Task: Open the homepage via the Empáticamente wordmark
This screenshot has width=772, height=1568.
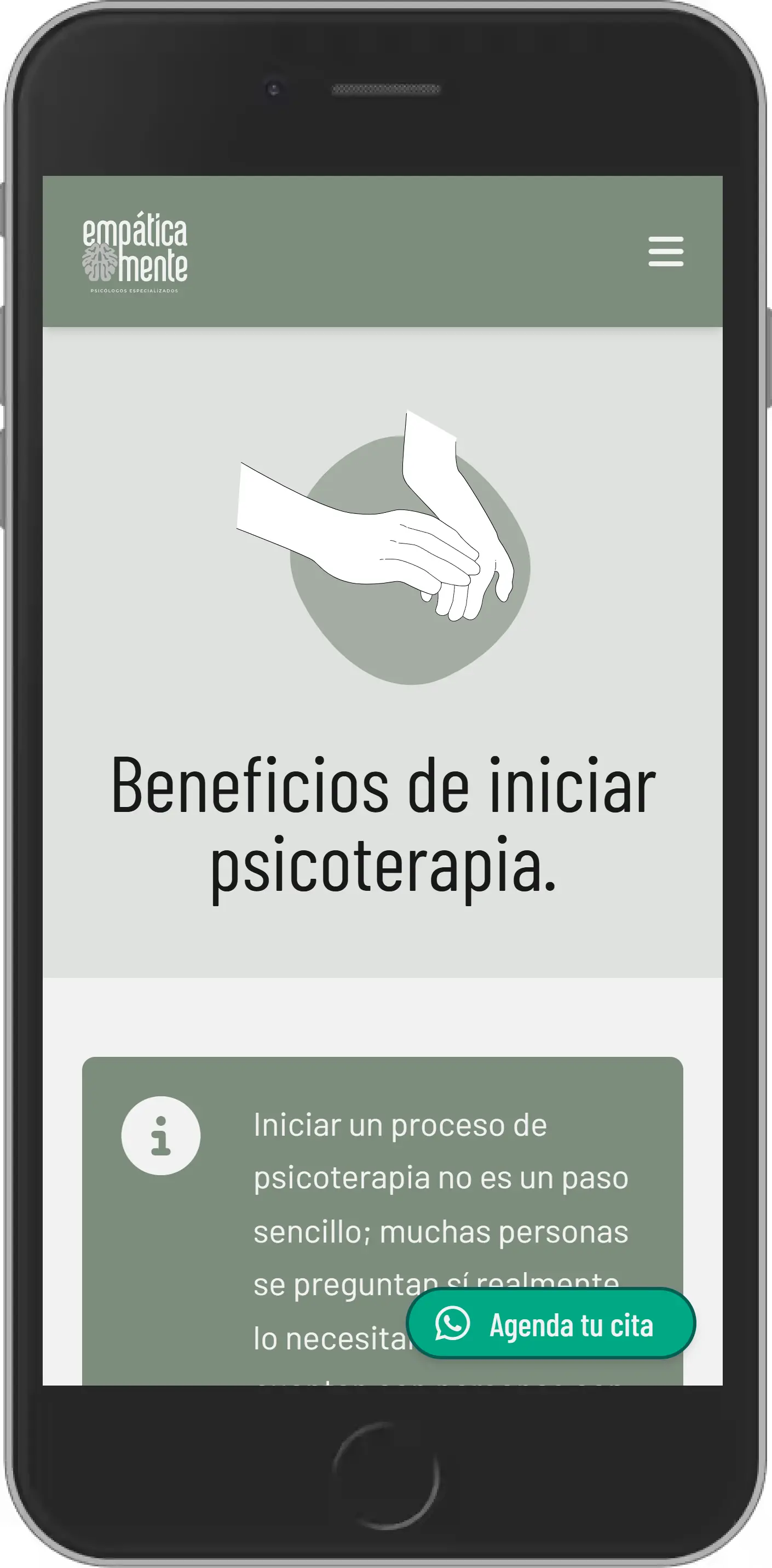Action: [134, 253]
